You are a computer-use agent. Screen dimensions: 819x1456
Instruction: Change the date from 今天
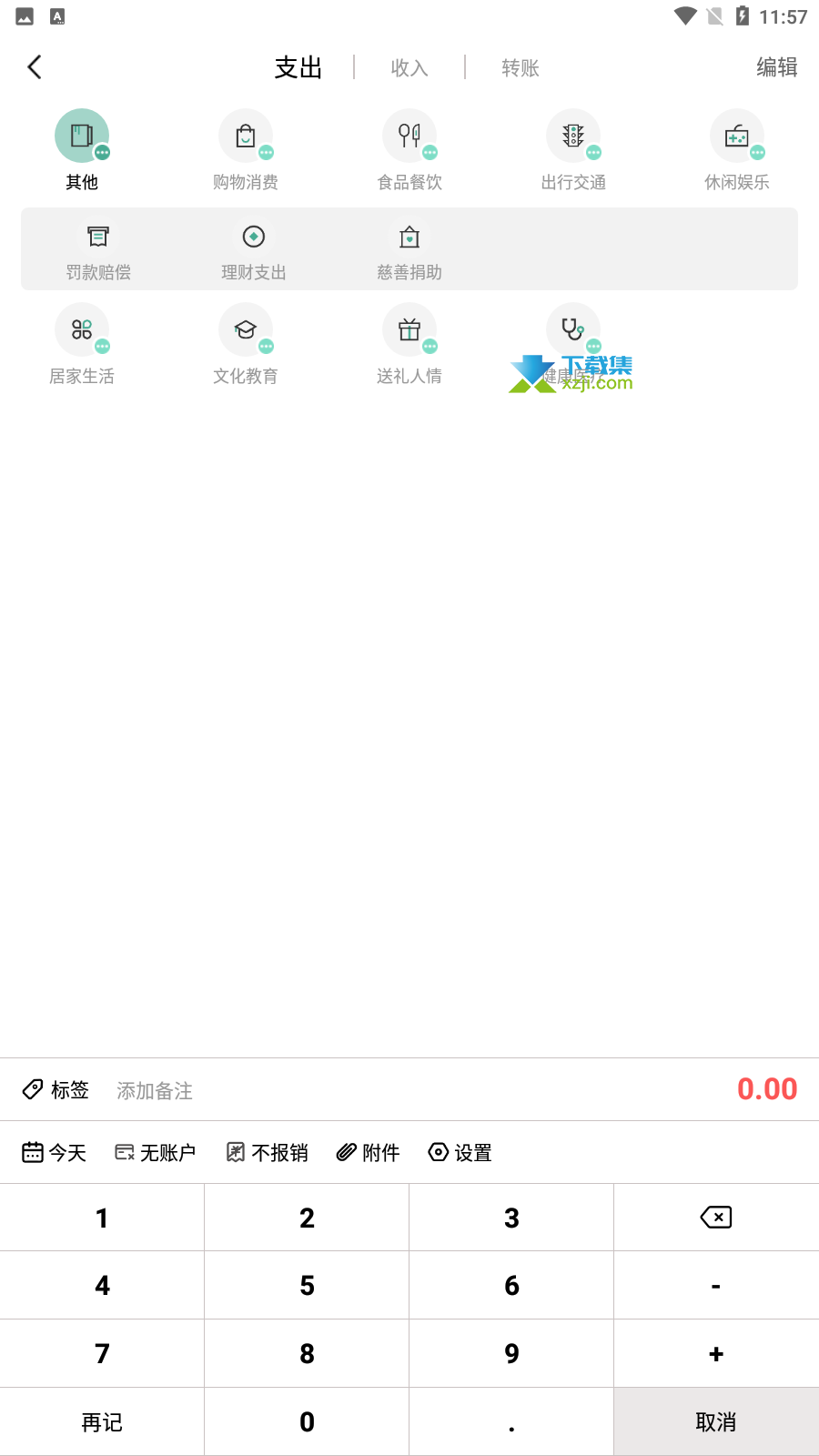(55, 1153)
